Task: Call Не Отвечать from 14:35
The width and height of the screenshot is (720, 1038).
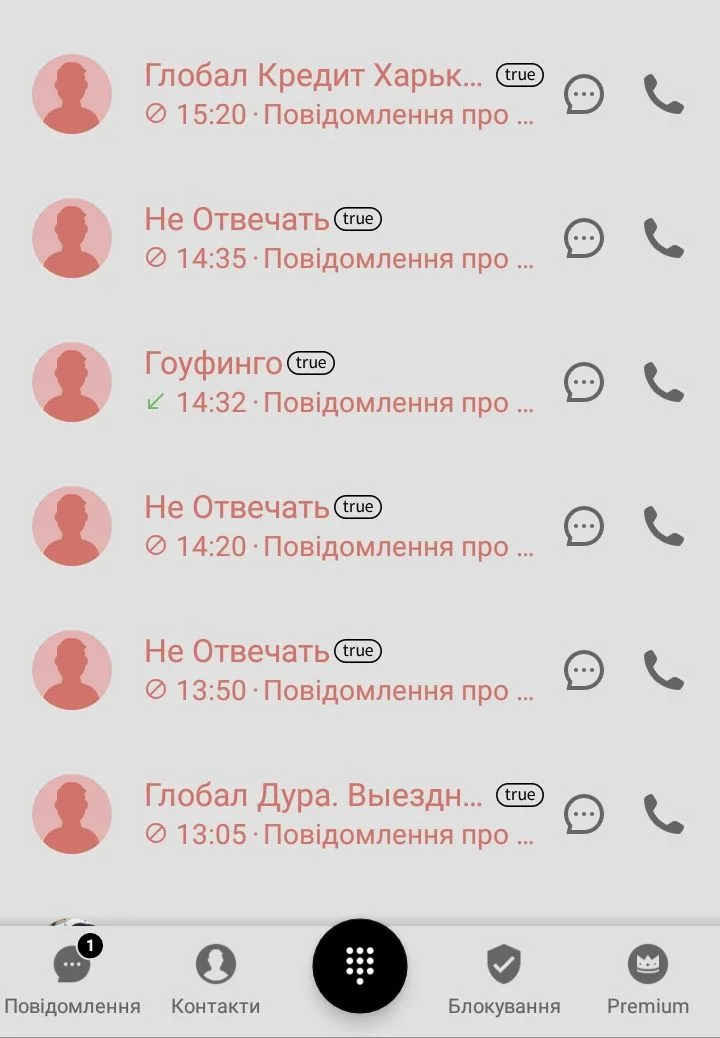Action: click(663, 238)
